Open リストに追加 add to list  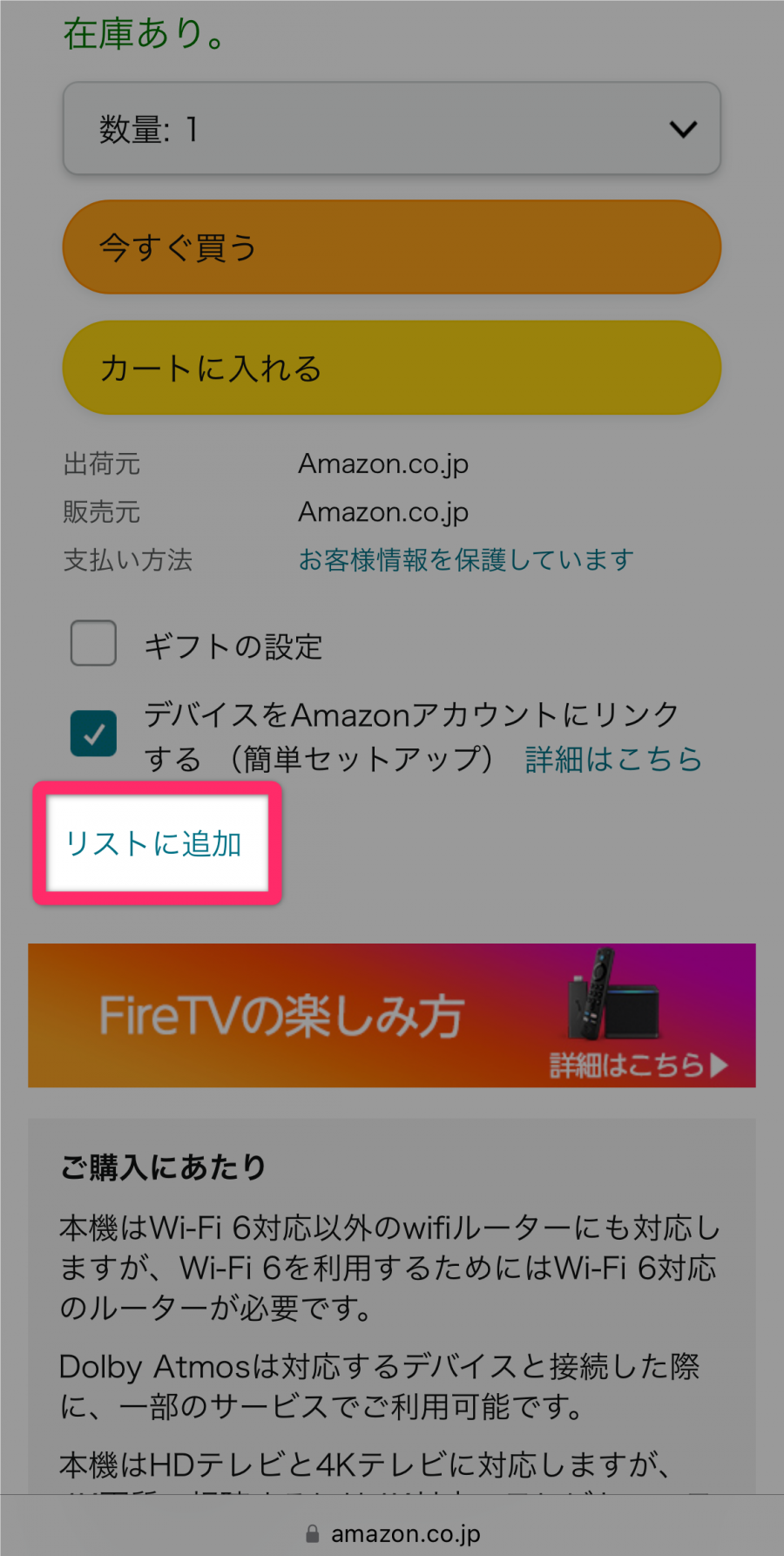tap(153, 842)
